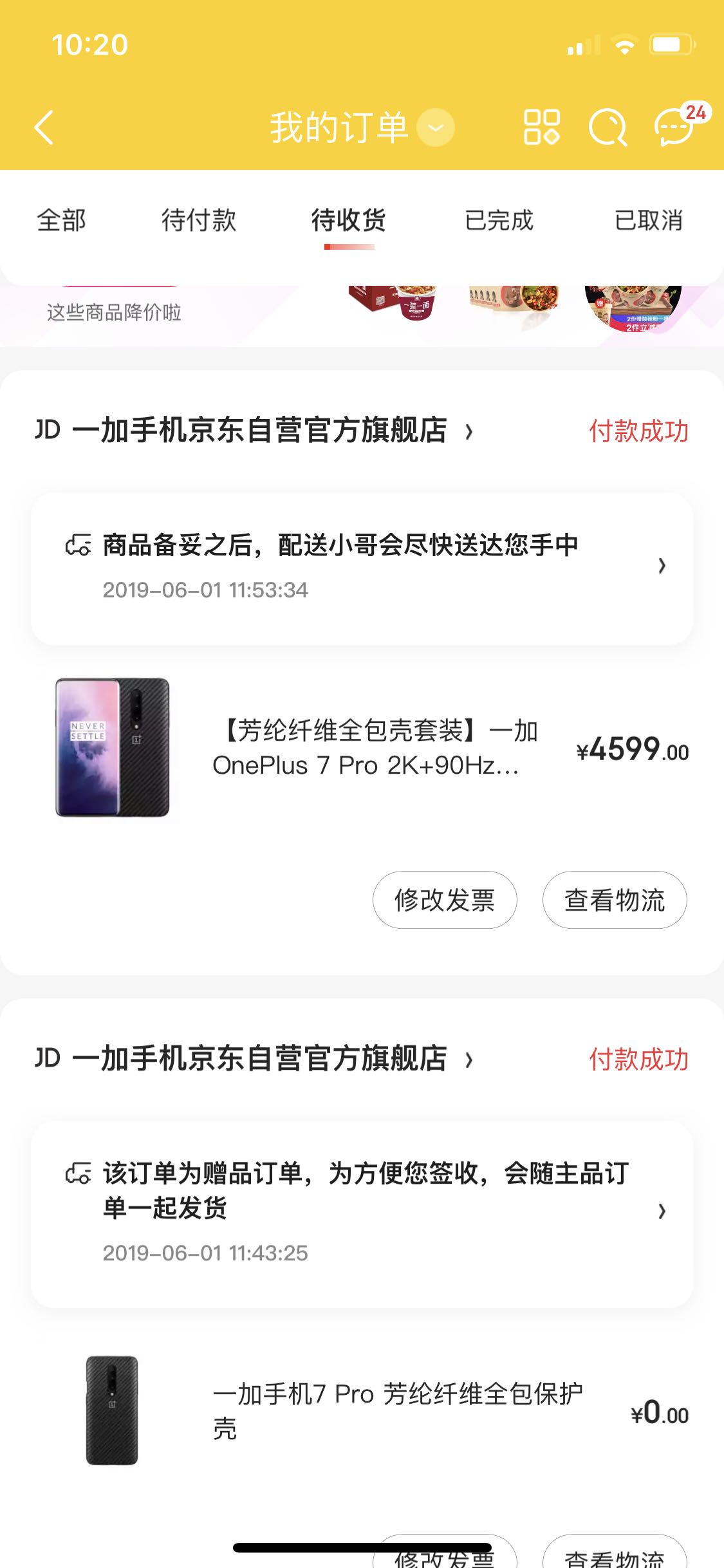Viewport: 724px width, 1568px height.
Task: View logistics via 查看物流 on ¥4599 order
Action: pos(615,900)
